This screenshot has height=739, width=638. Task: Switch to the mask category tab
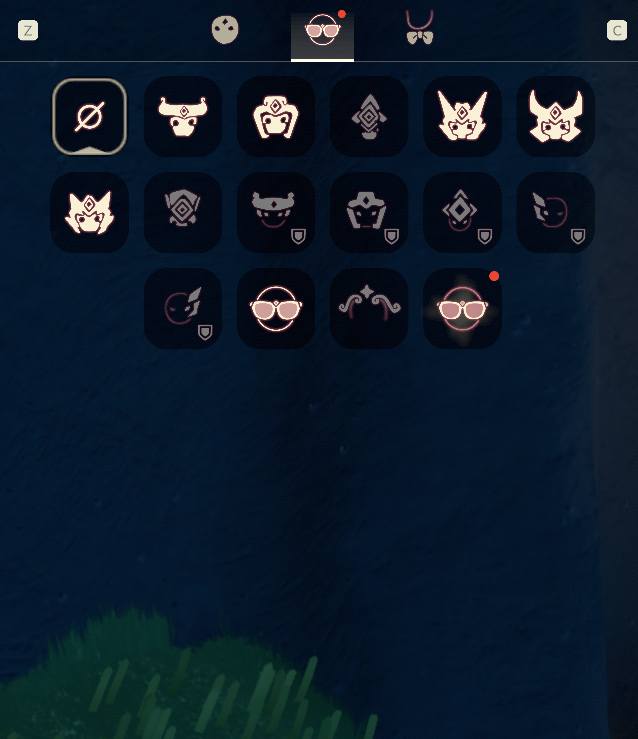click(225, 30)
